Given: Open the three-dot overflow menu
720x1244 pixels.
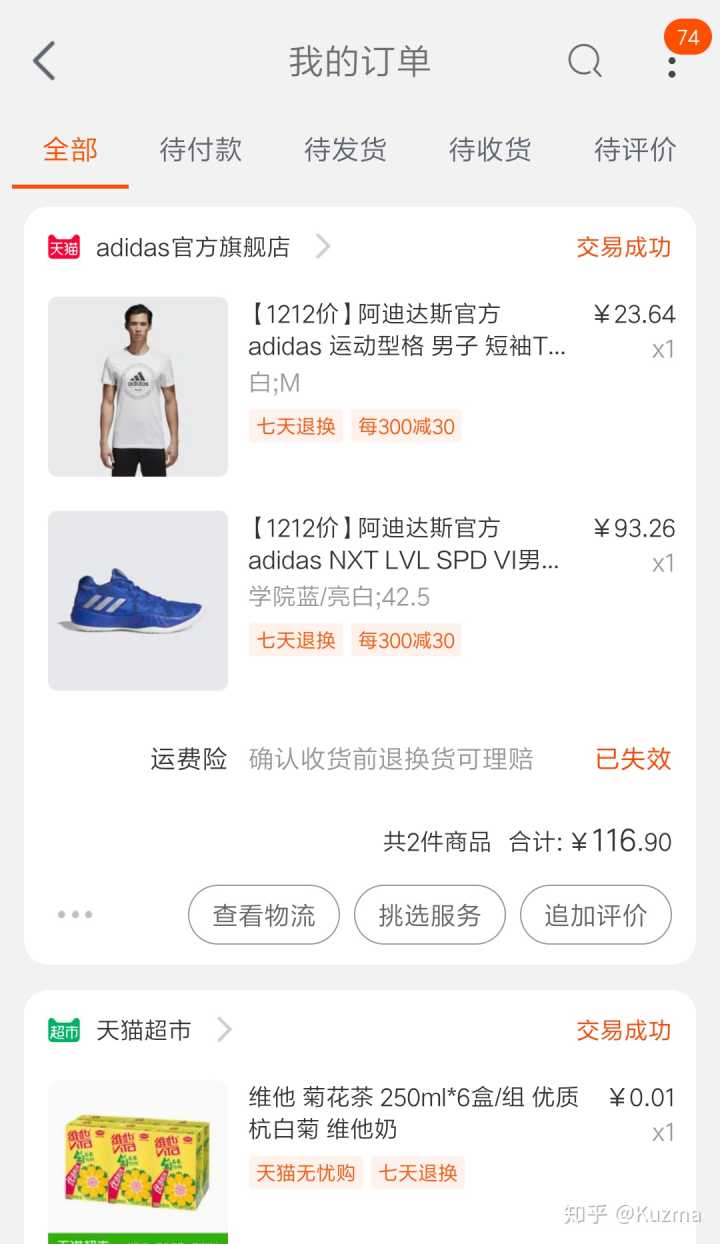Looking at the screenshot, I should (x=672, y=64).
